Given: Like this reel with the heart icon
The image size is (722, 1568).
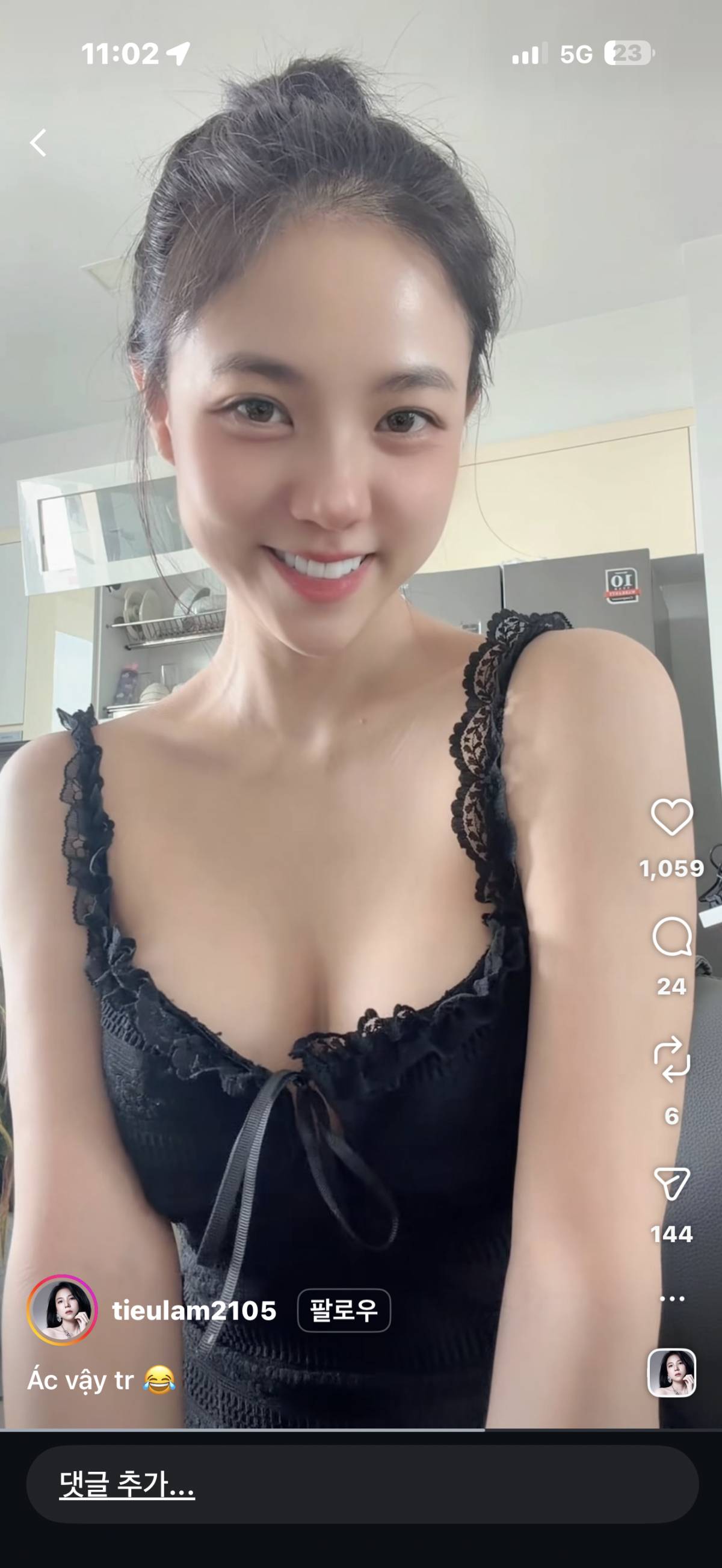Looking at the screenshot, I should coord(671,817).
